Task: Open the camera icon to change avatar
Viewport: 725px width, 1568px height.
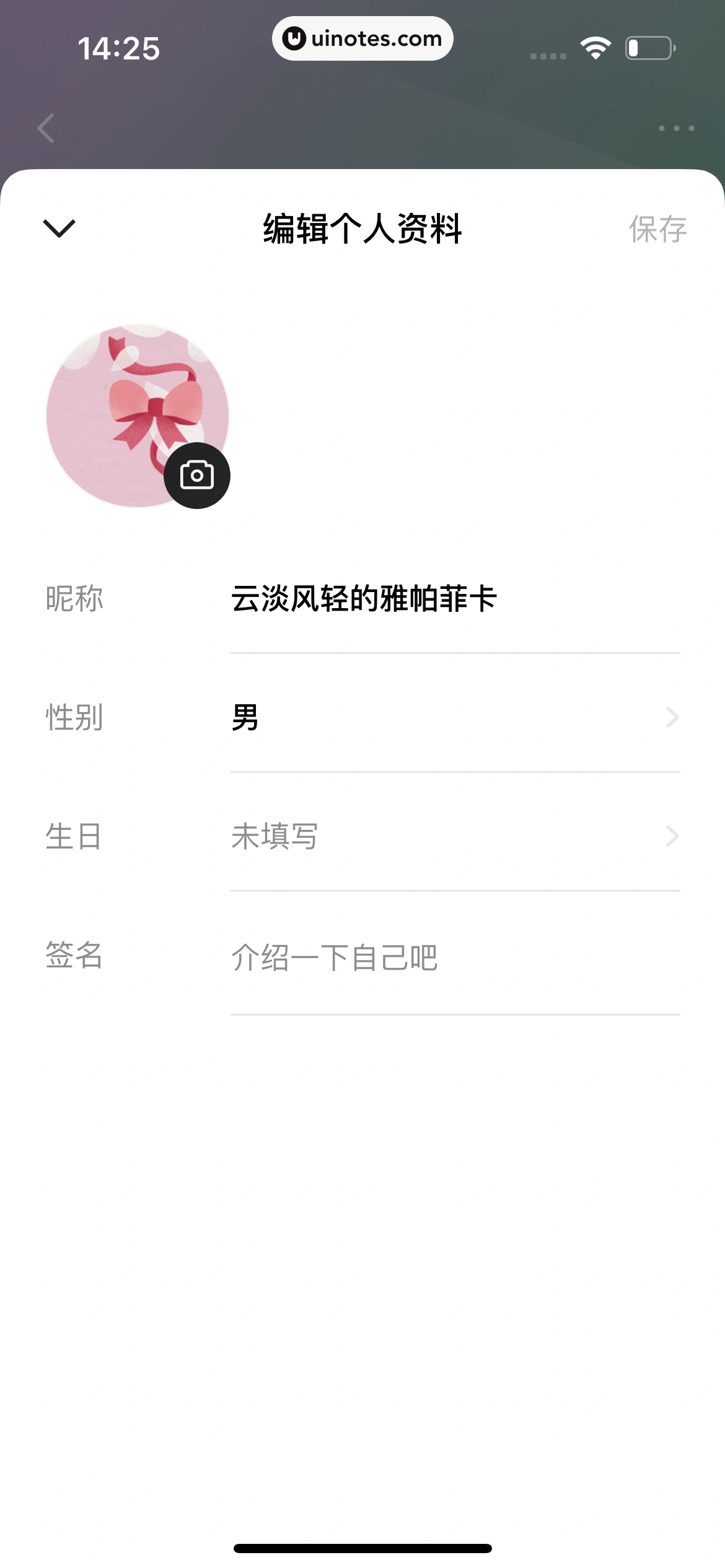Action: pyautogui.click(x=196, y=474)
